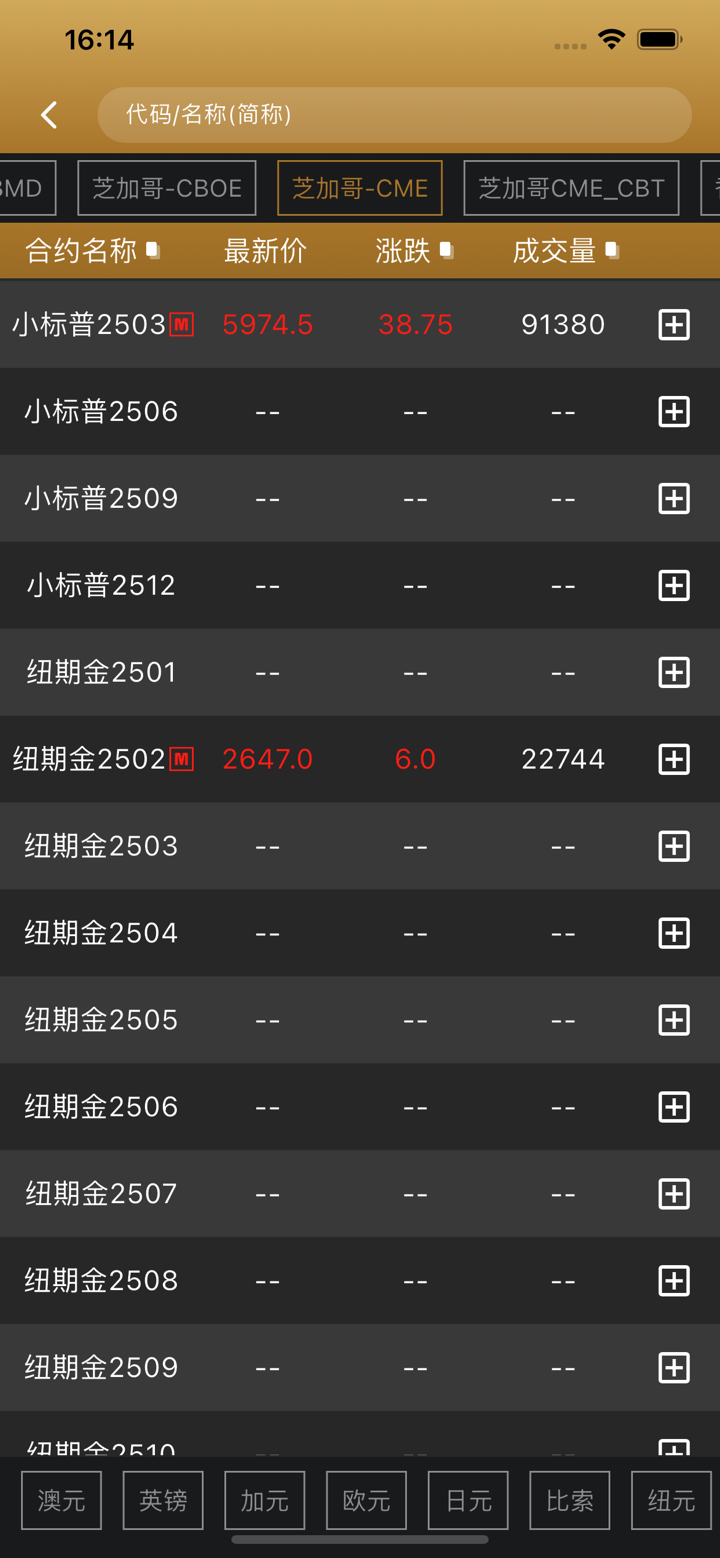Select the 比索 chip
Image resolution: width=720 pixels, height=1558 pixels.
click(x=570, y=1500)
